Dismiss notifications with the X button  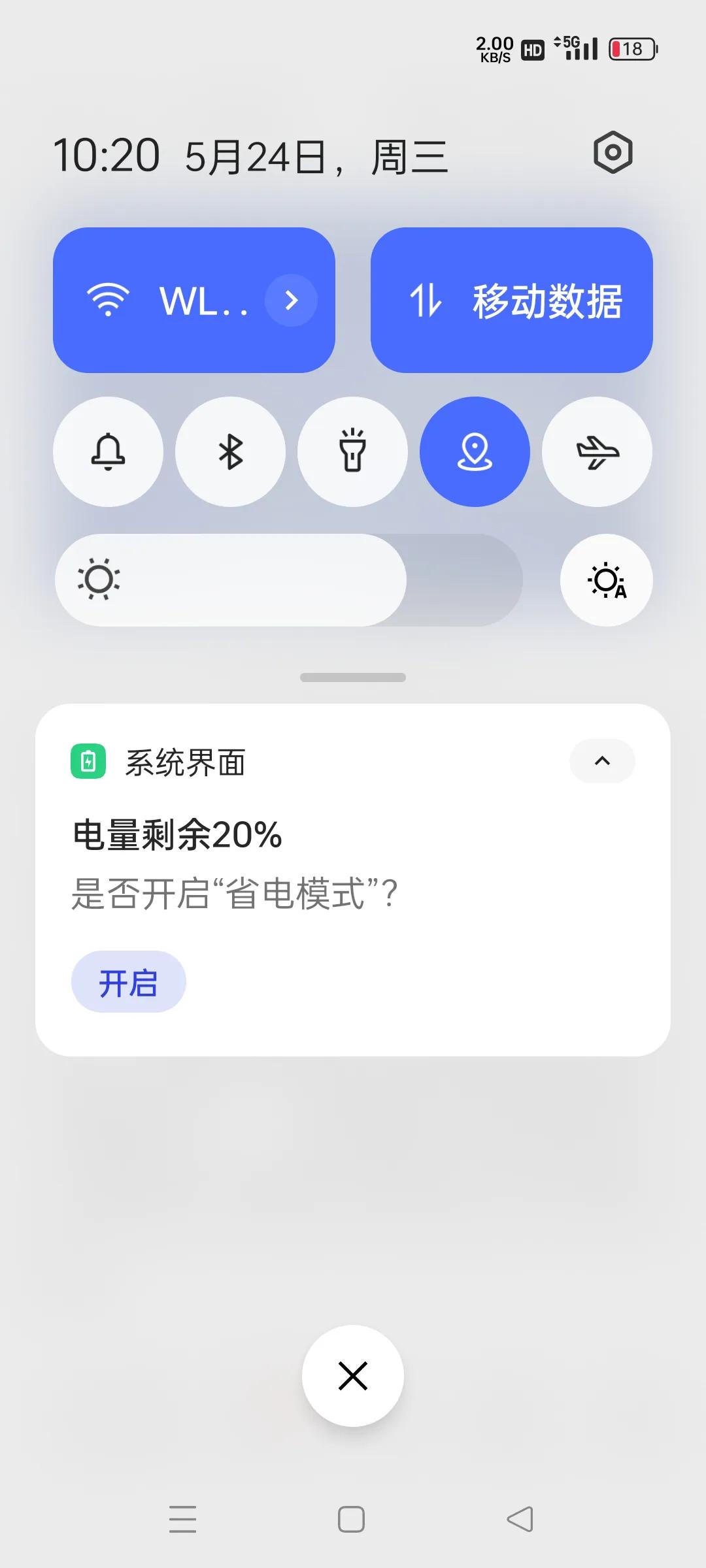(352, 1376)
